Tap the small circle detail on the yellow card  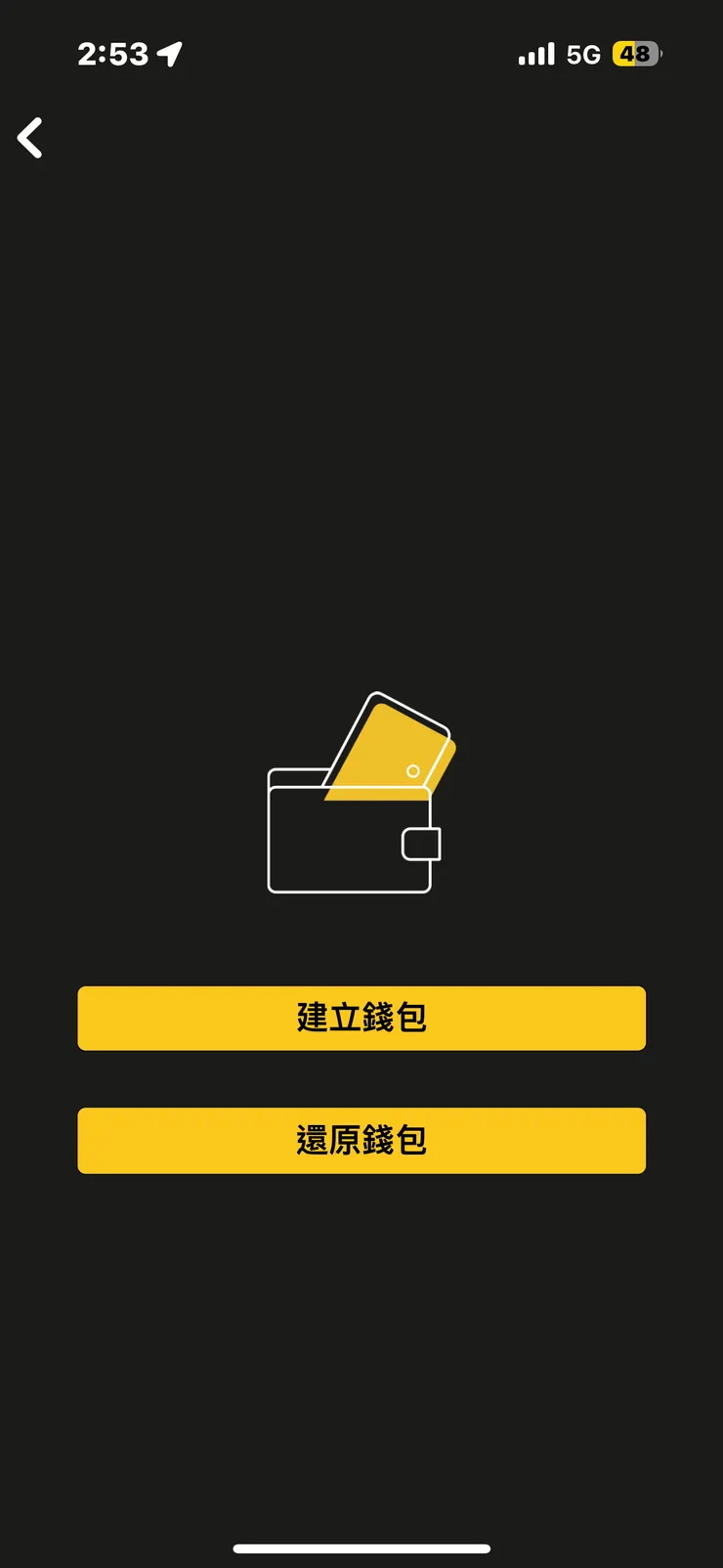pyautogui.click(x=411, y=771)
